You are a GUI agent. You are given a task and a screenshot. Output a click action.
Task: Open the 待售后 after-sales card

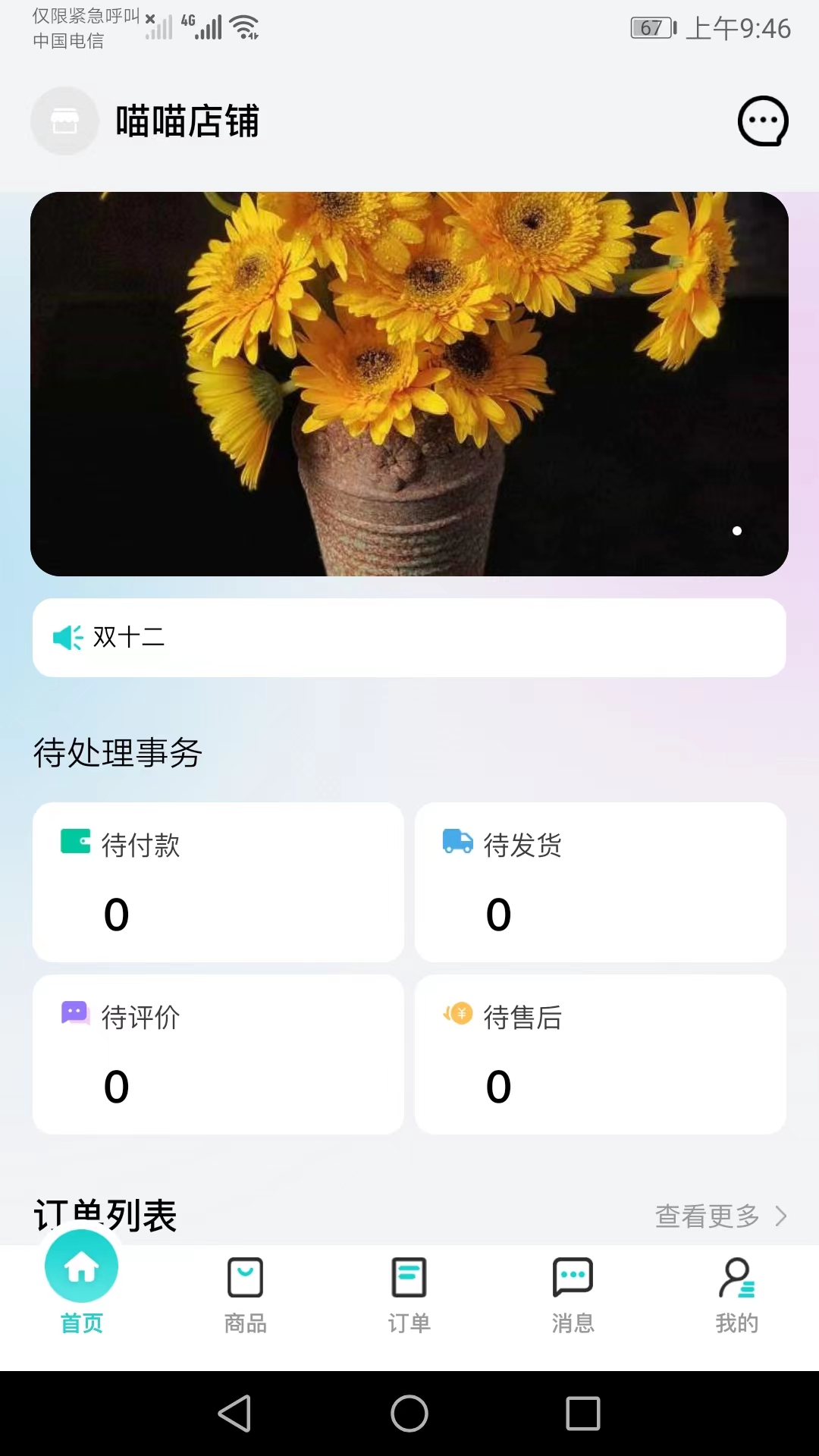[x=601, y=1054]
